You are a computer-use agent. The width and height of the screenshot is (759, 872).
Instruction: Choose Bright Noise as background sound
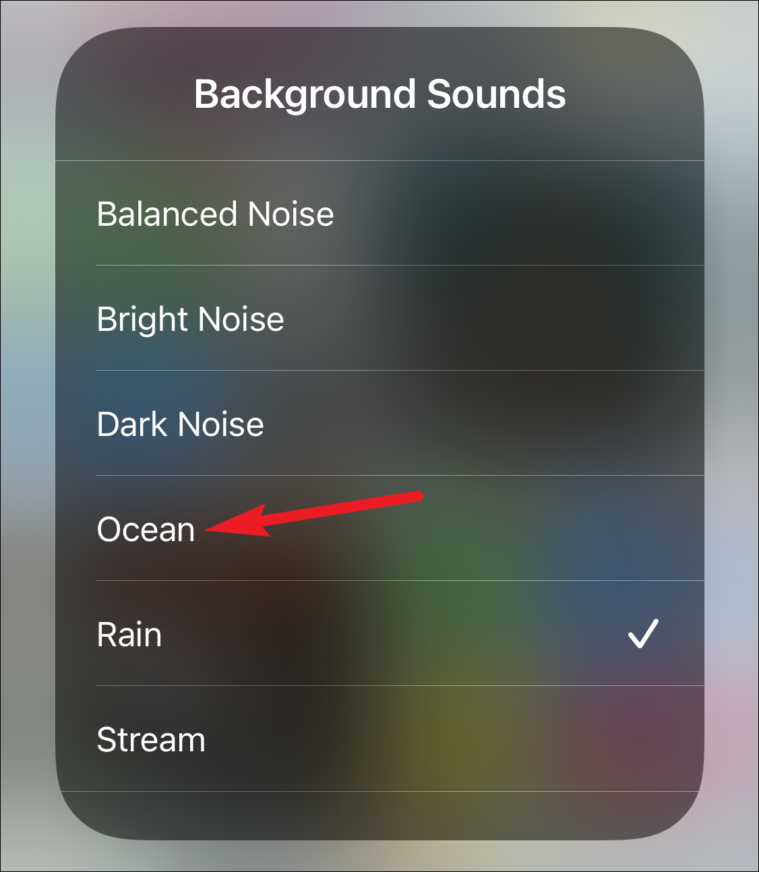190,319
